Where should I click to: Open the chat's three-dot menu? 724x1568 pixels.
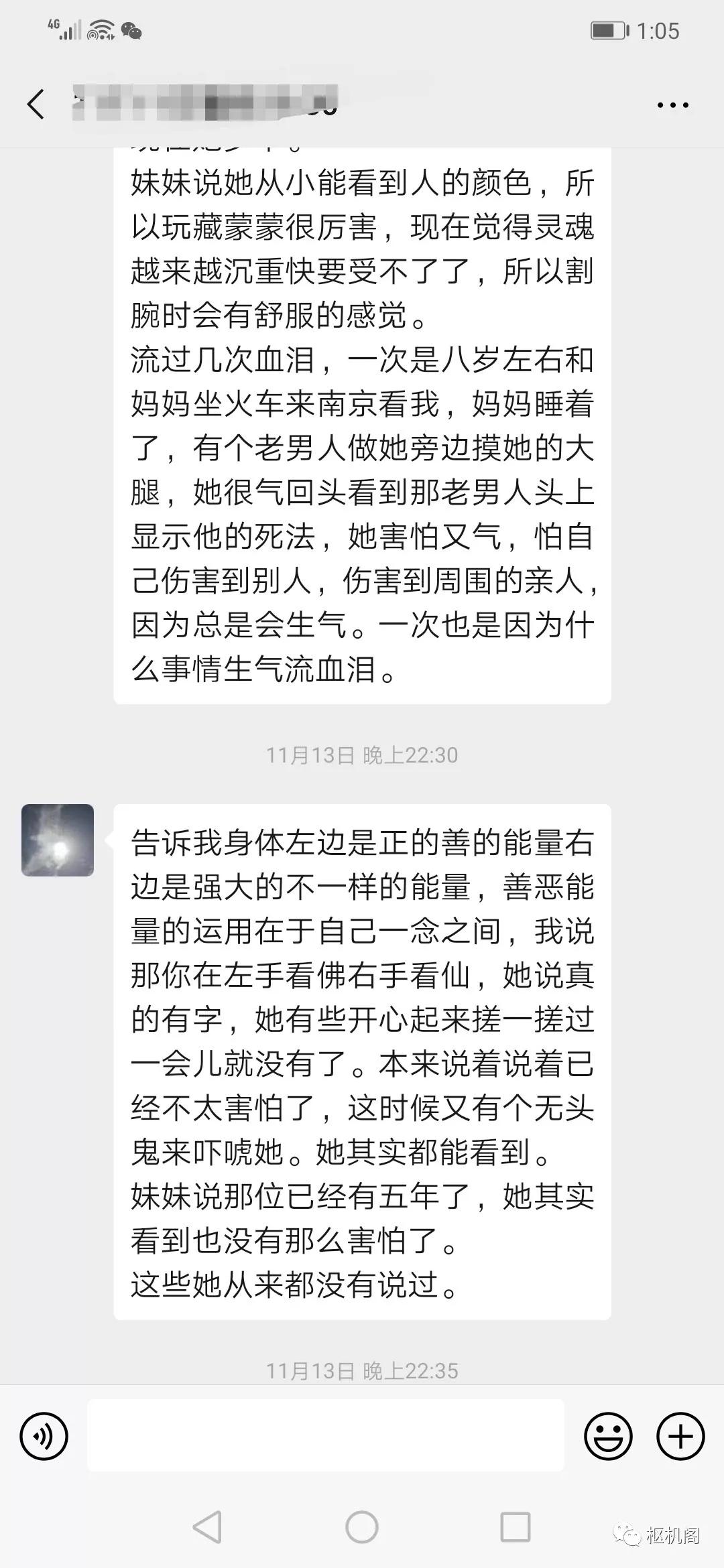(672, 105)
